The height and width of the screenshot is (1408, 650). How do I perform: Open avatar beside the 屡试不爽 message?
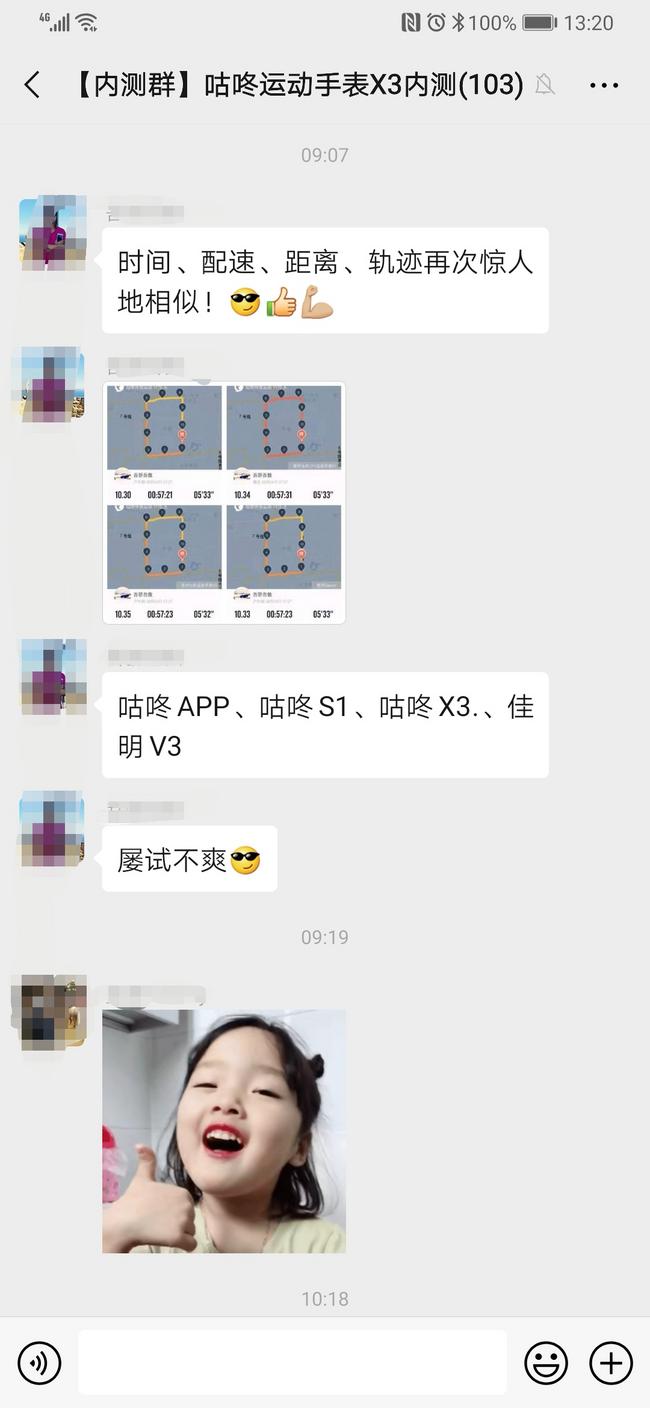click(52, 828)
